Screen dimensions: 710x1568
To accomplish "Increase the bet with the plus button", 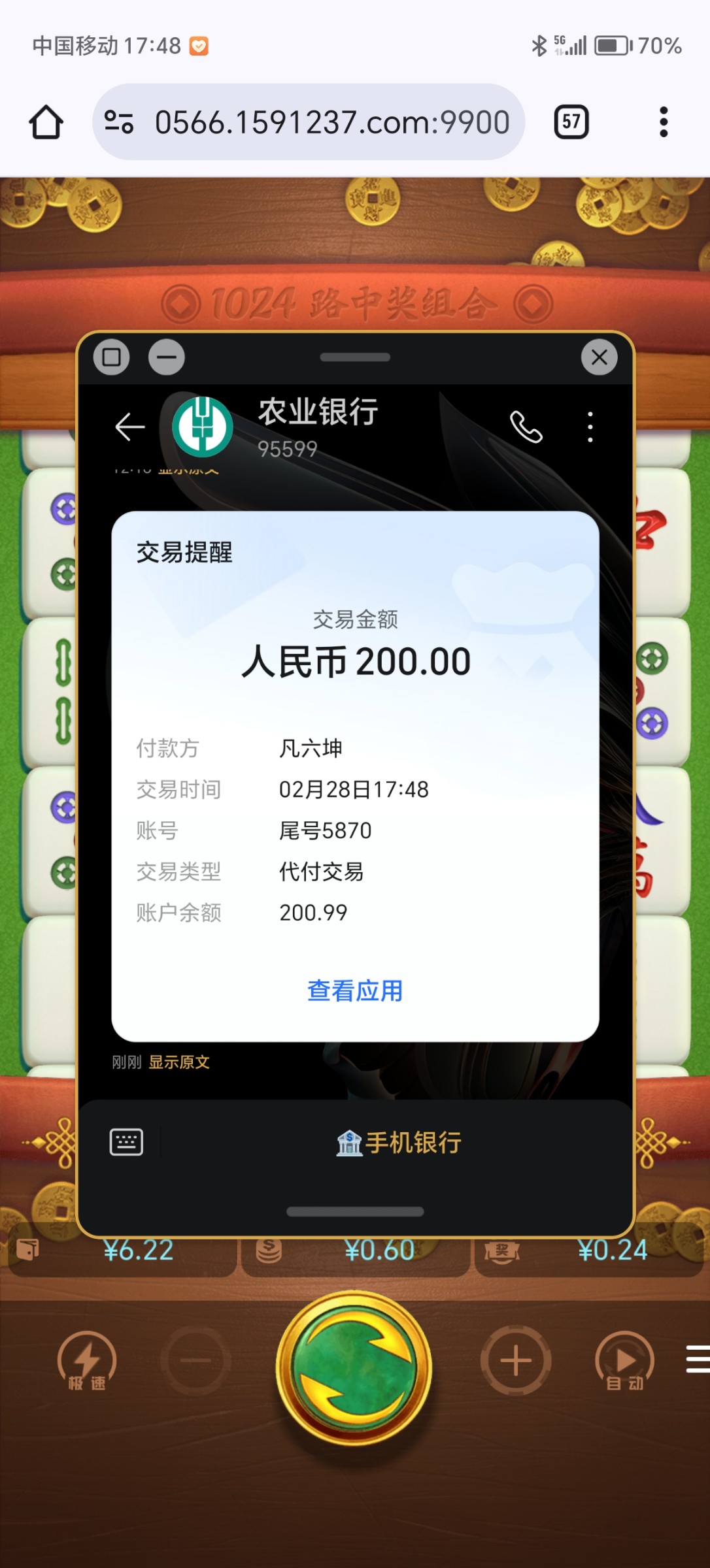I will [516, 1361].
